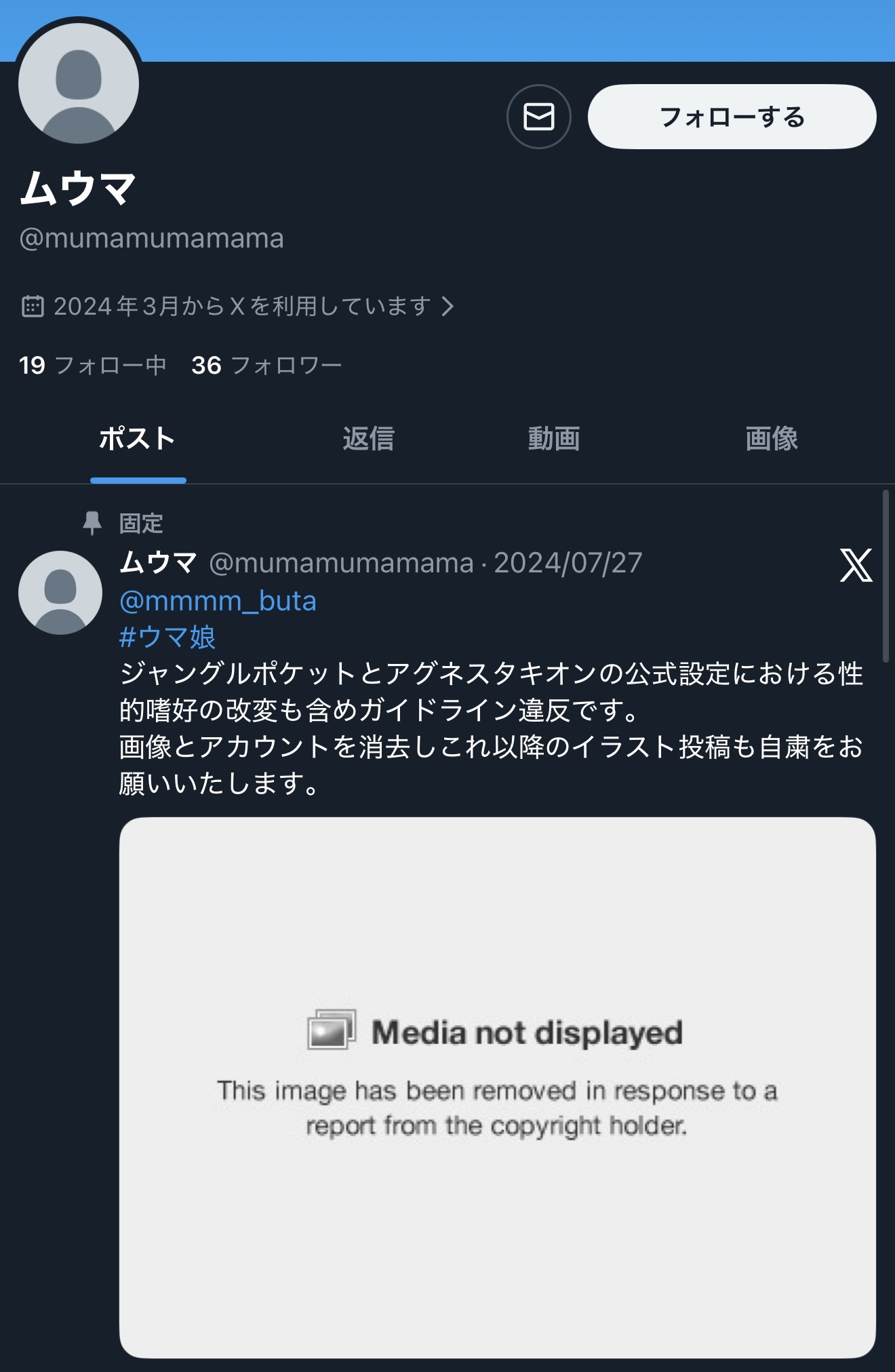Image resolution: width=895 pixels, height=1372 pixels.
Task: Switch to the 返信 tab
Action: pos(368,439)
